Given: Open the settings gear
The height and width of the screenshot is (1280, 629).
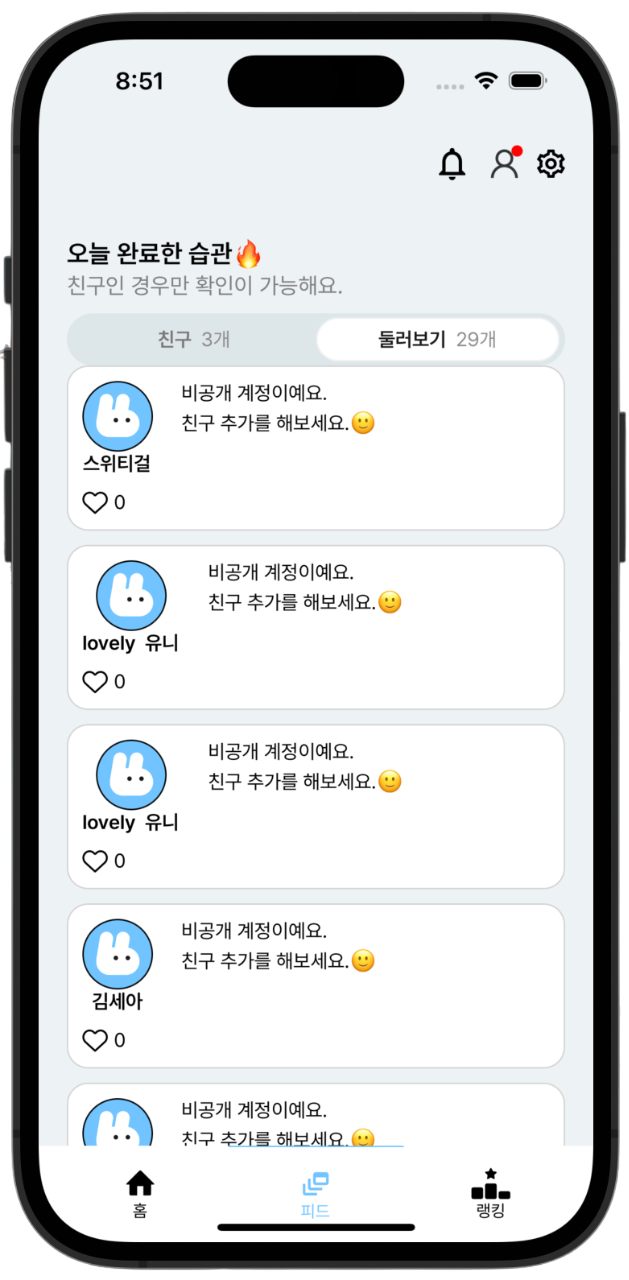Looking at the screenshot, I should [x=551, y=164].
